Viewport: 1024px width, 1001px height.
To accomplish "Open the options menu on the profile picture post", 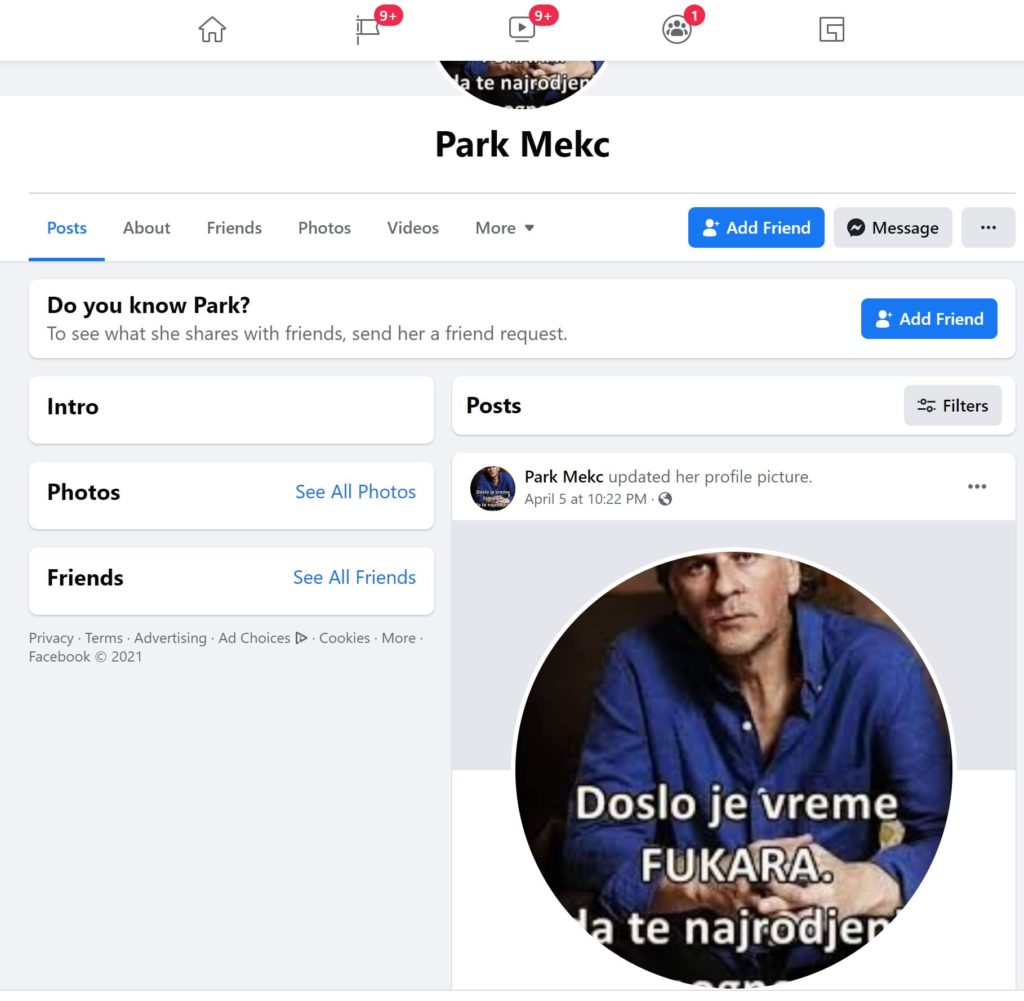I will coord(977,487).
